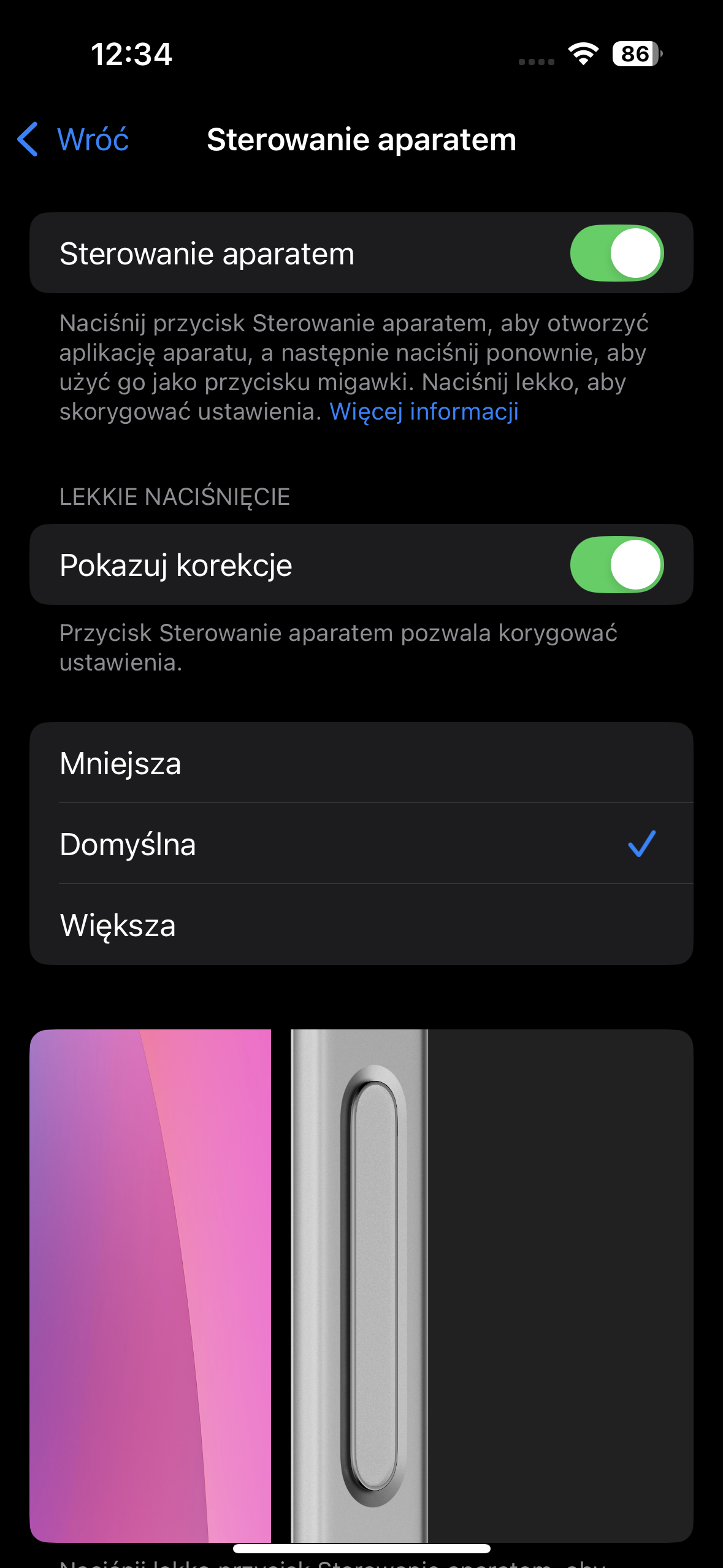Viewport: 723px width, 1568px height.
Task: Select the Mniejsza pressure option
Action: (x=361, y=764)
